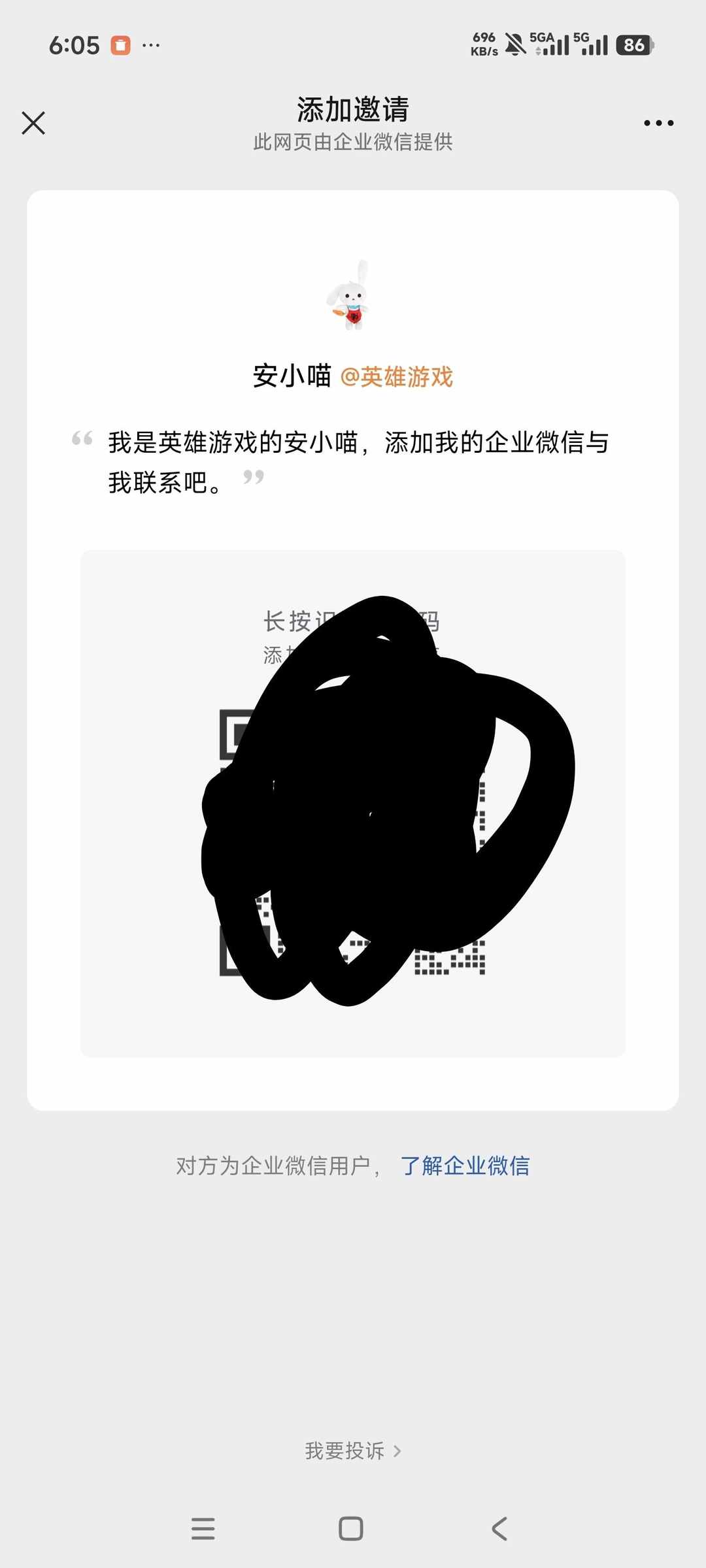The image size is (706, 1568).
Task: Tap the clock showing 6:05
Action: pos(74,44)
